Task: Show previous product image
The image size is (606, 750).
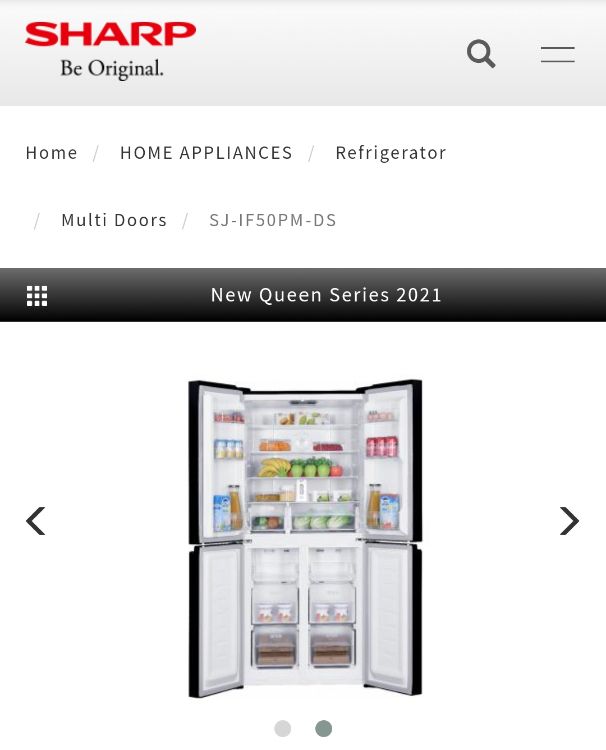Action: click(36, 521)
